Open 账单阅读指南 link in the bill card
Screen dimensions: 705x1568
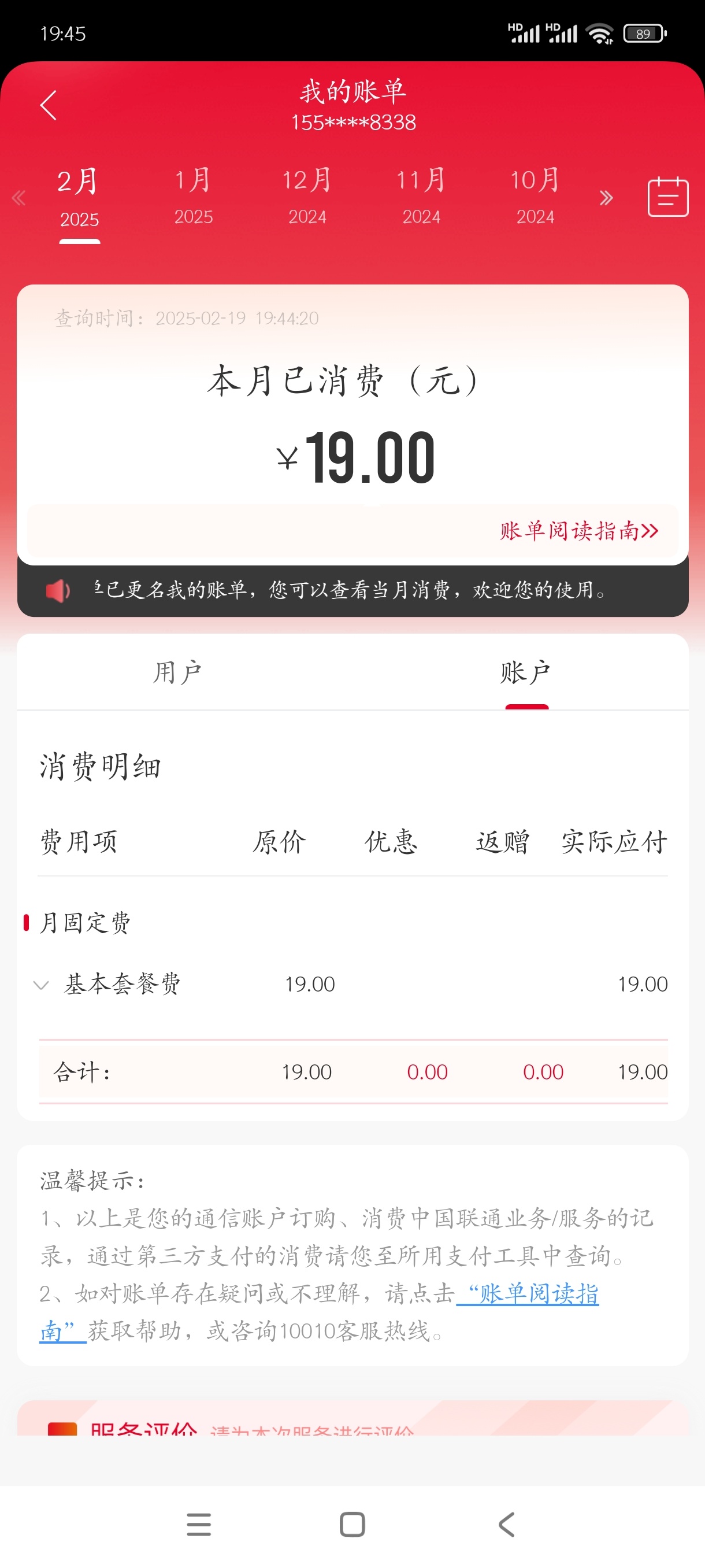coord(579,531)
